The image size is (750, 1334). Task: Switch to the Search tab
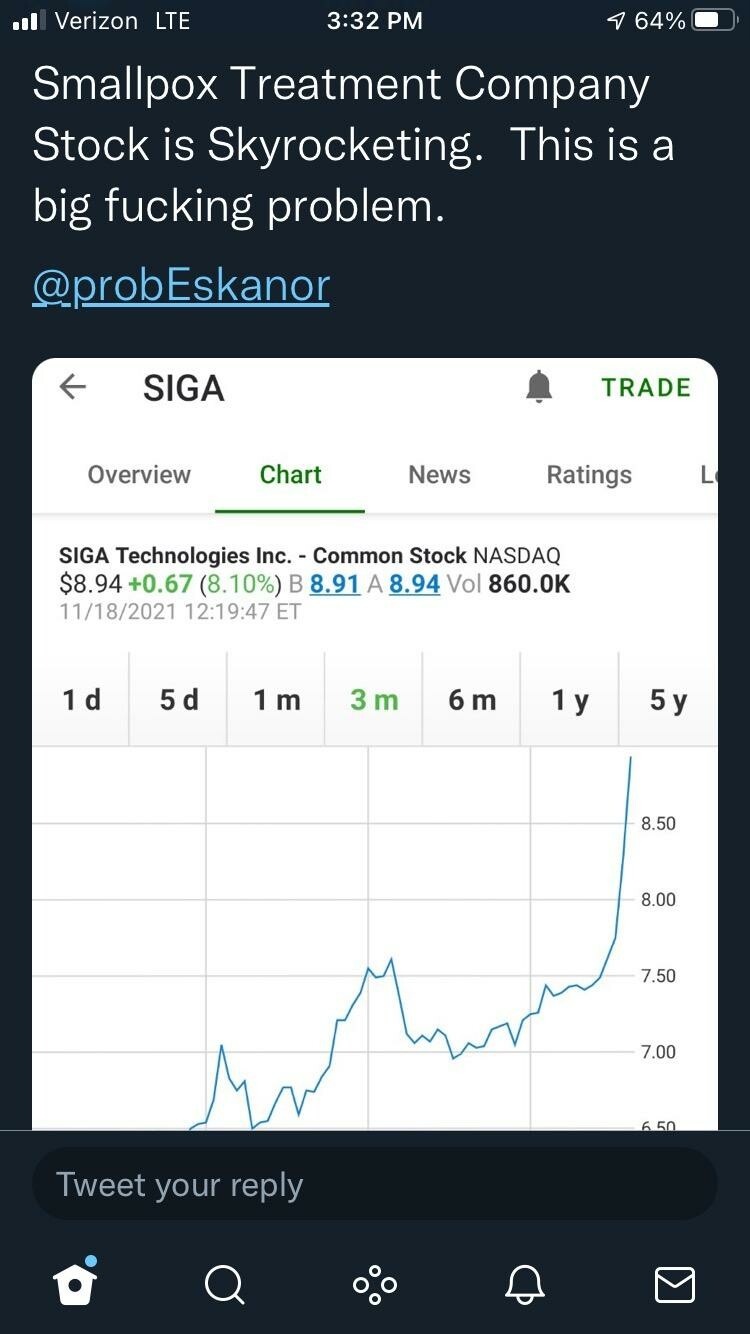coord(224,1285)
